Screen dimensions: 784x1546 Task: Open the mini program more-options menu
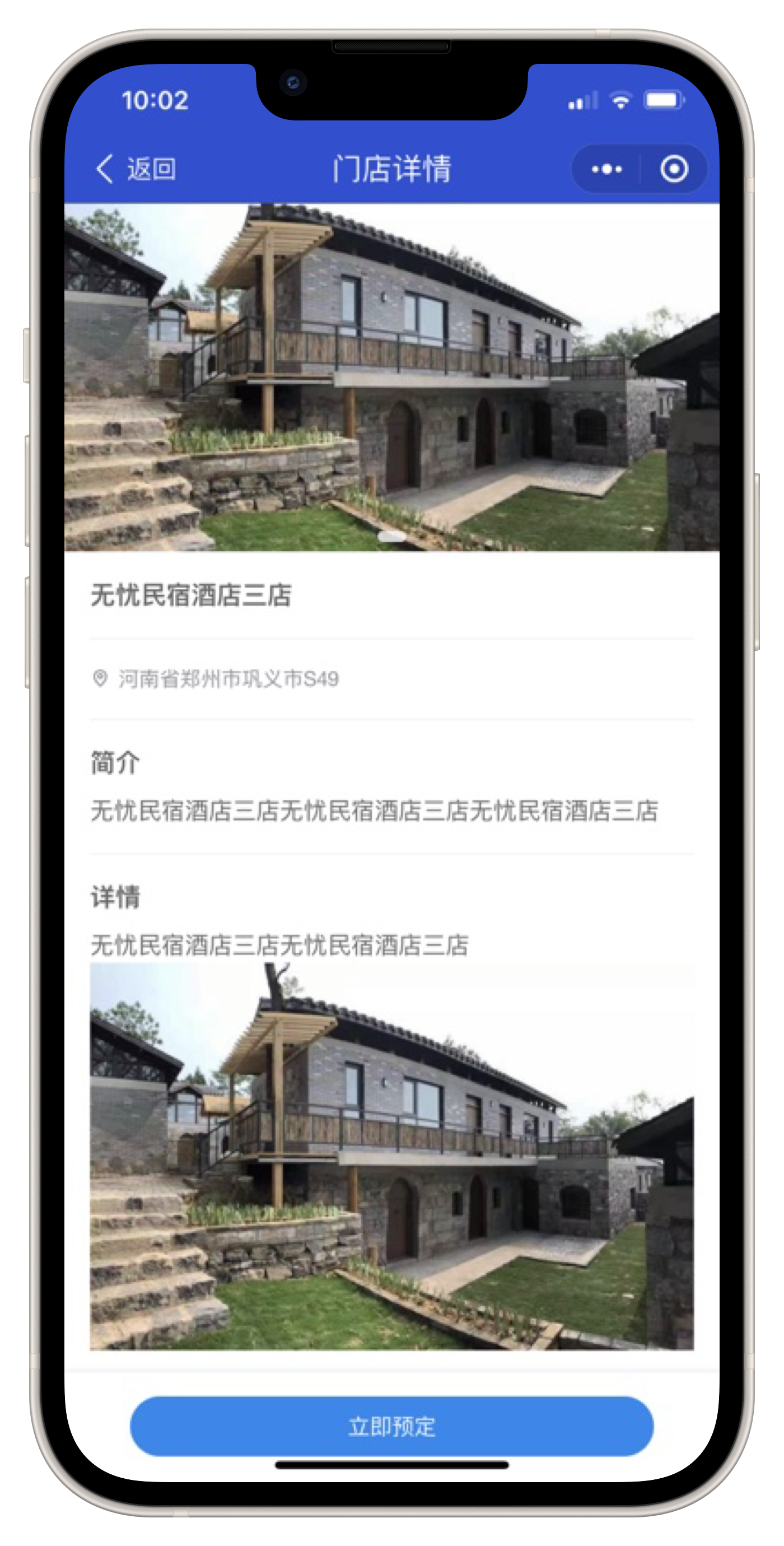pos(606,169)
